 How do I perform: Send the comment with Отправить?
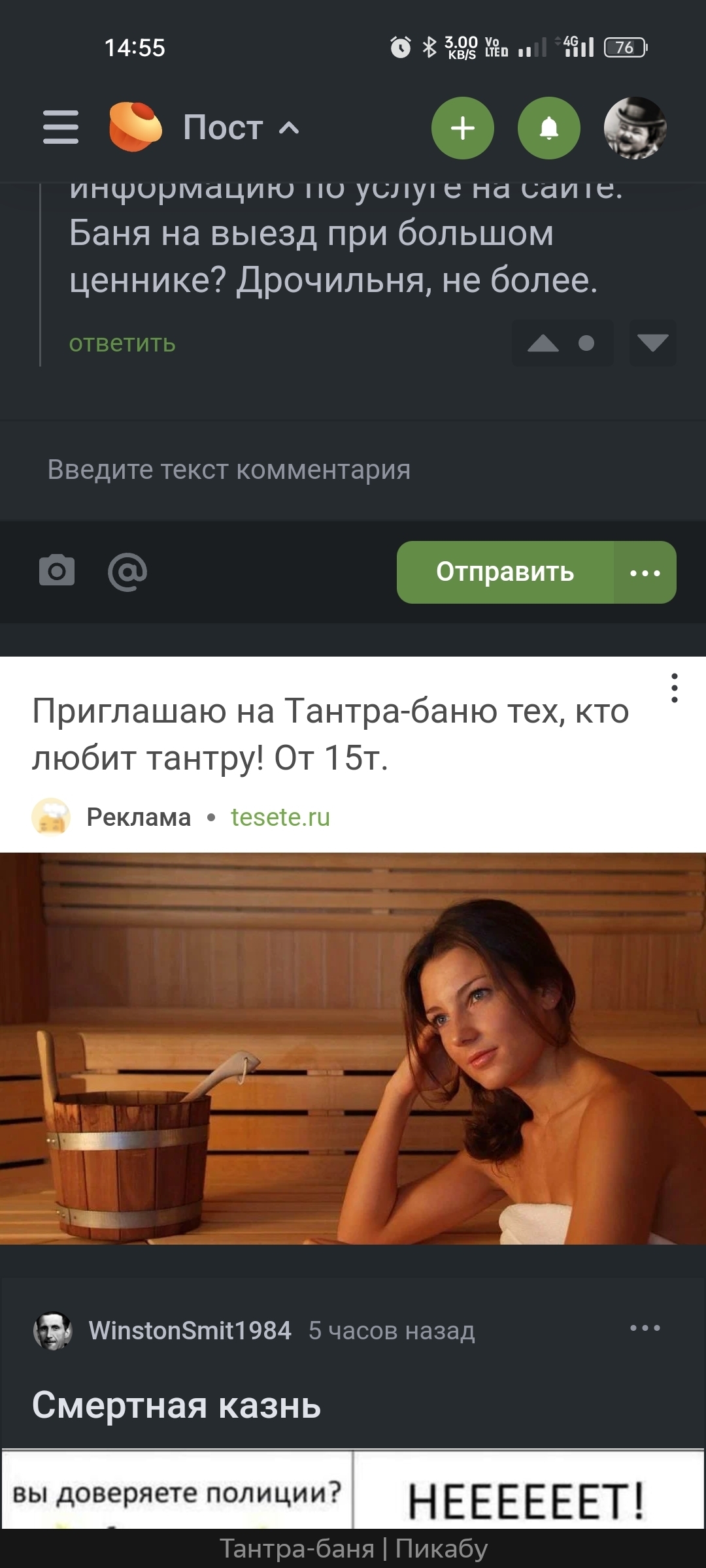[505, 572]
